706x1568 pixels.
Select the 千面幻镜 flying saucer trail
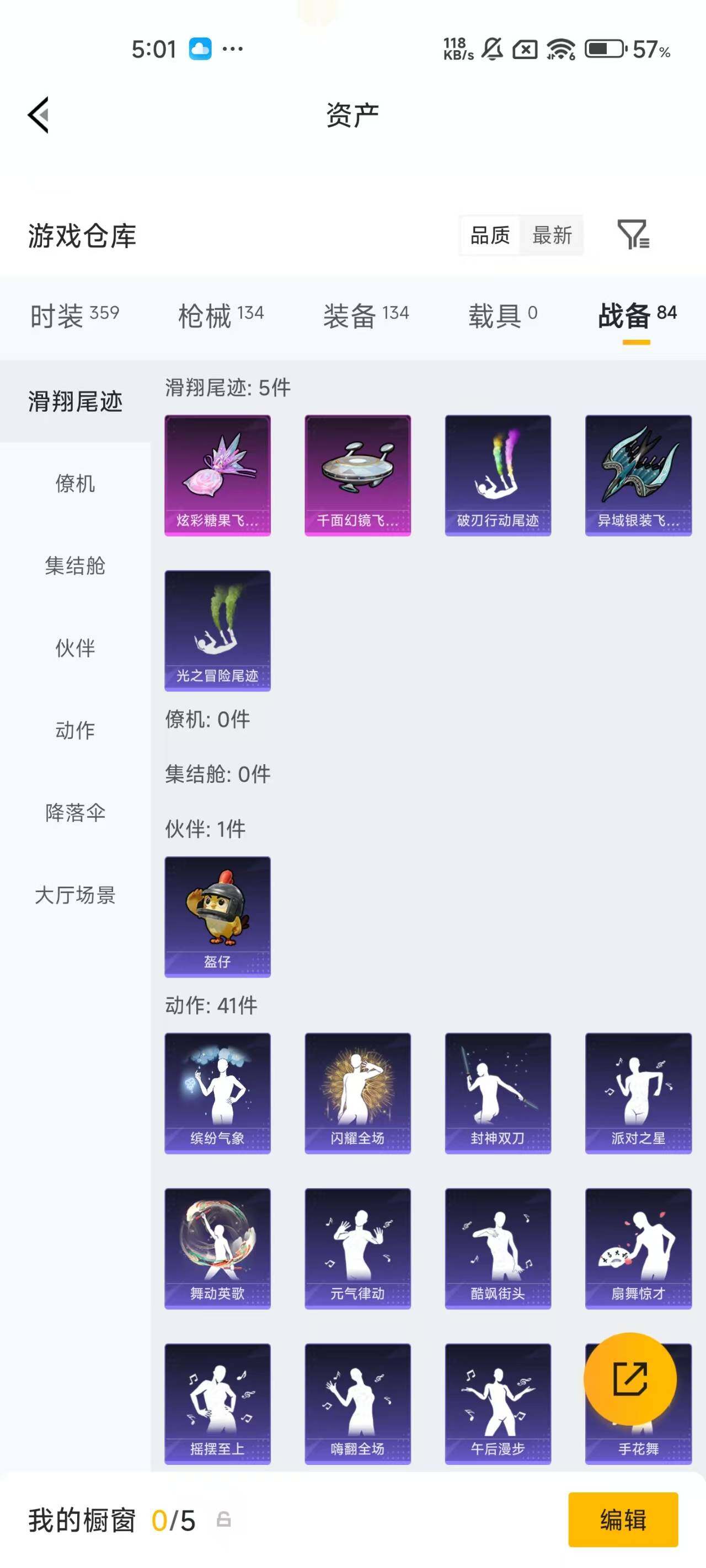(x=357, y=475)
